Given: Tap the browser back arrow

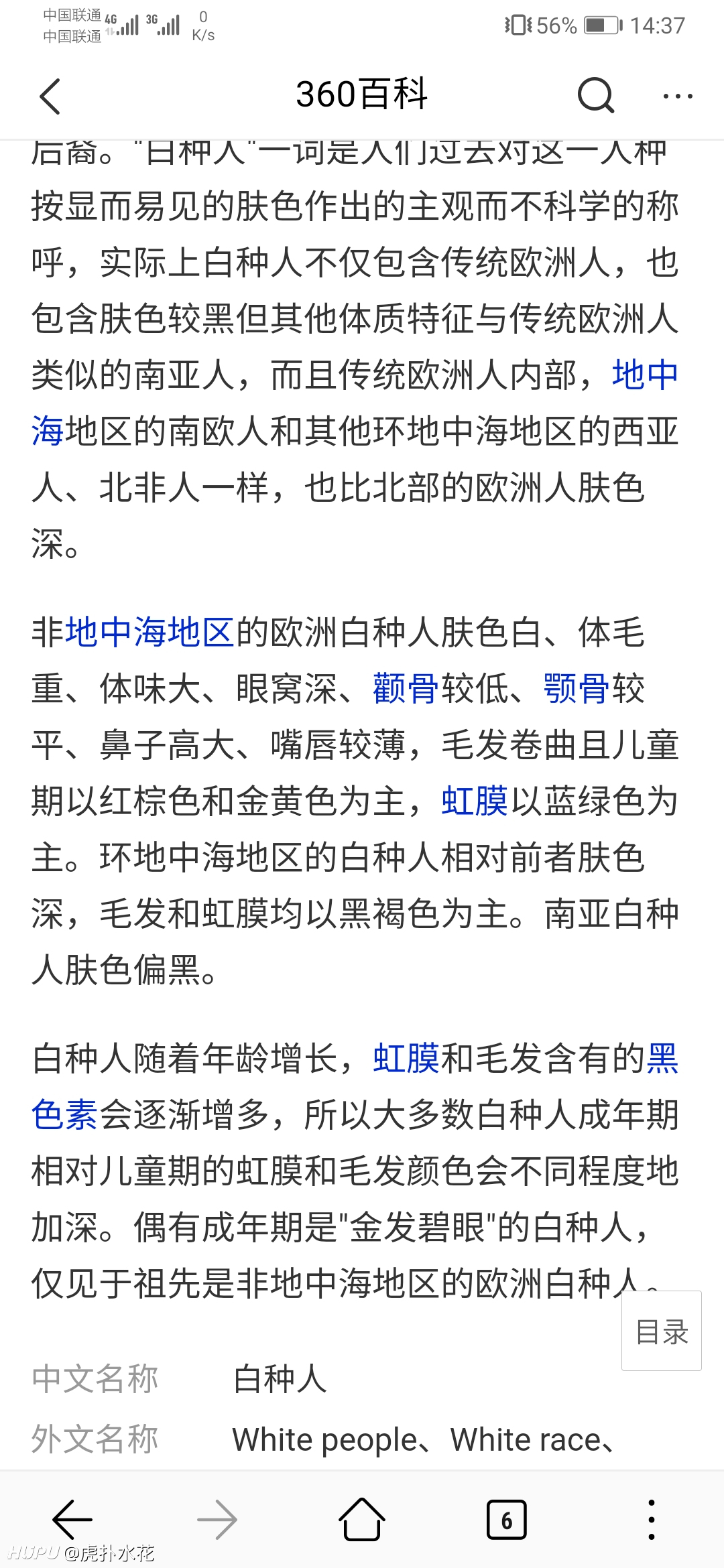Looking at the screenshot, I should click(x=72, y=1519).
